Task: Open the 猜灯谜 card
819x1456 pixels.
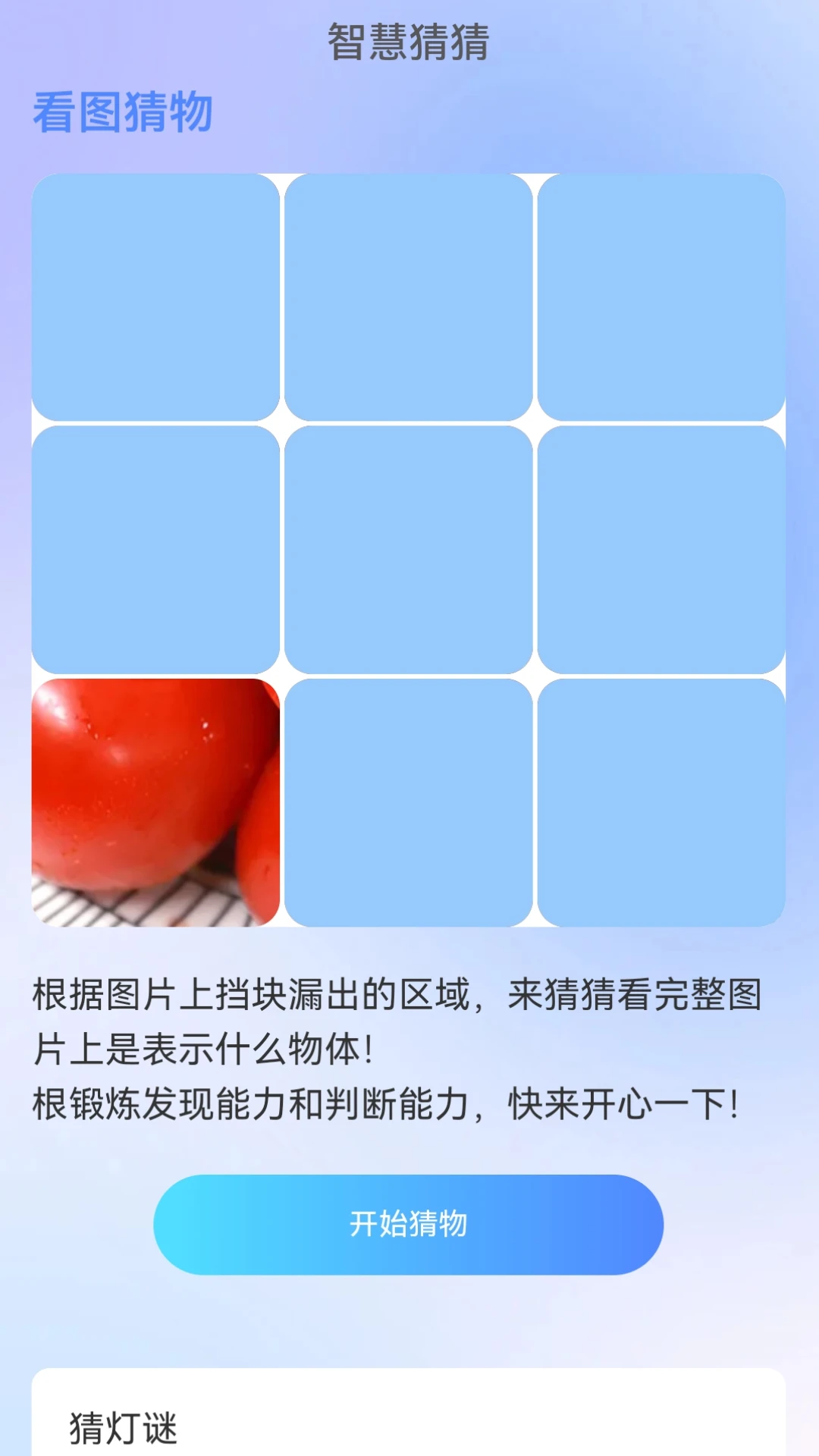Action: (x=408, y=1420)
